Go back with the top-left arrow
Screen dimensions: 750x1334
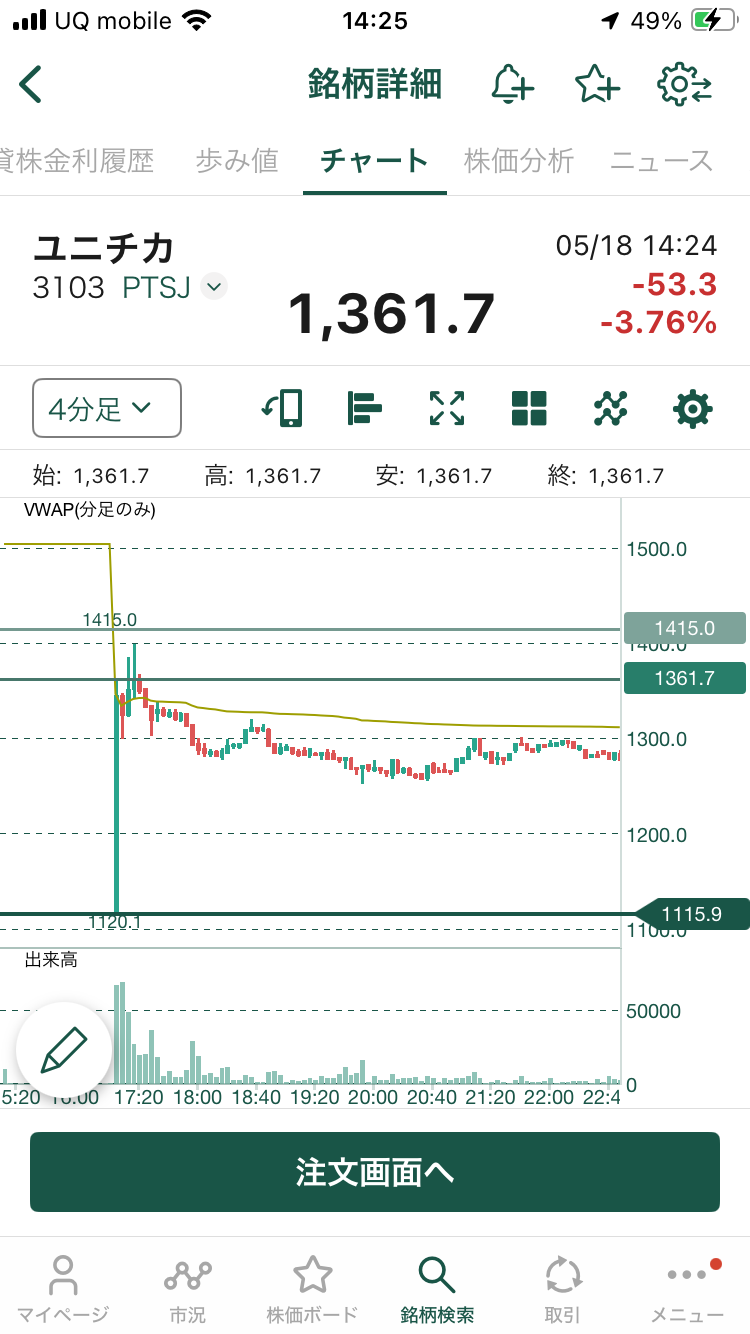[31, 84]
